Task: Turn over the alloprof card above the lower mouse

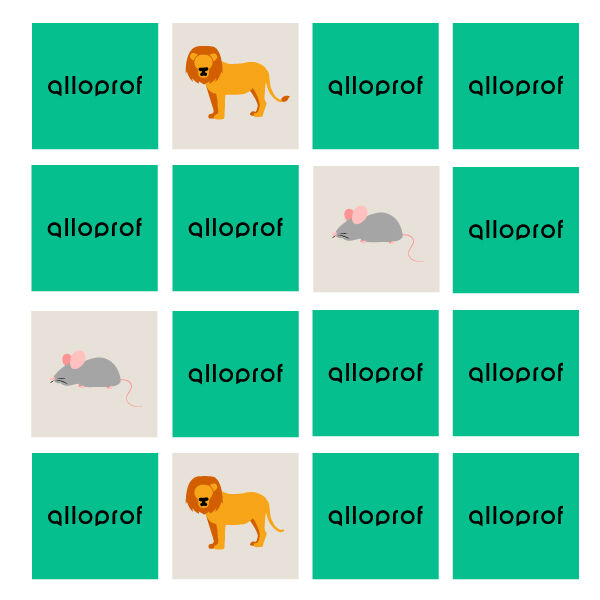Action: 95,228
